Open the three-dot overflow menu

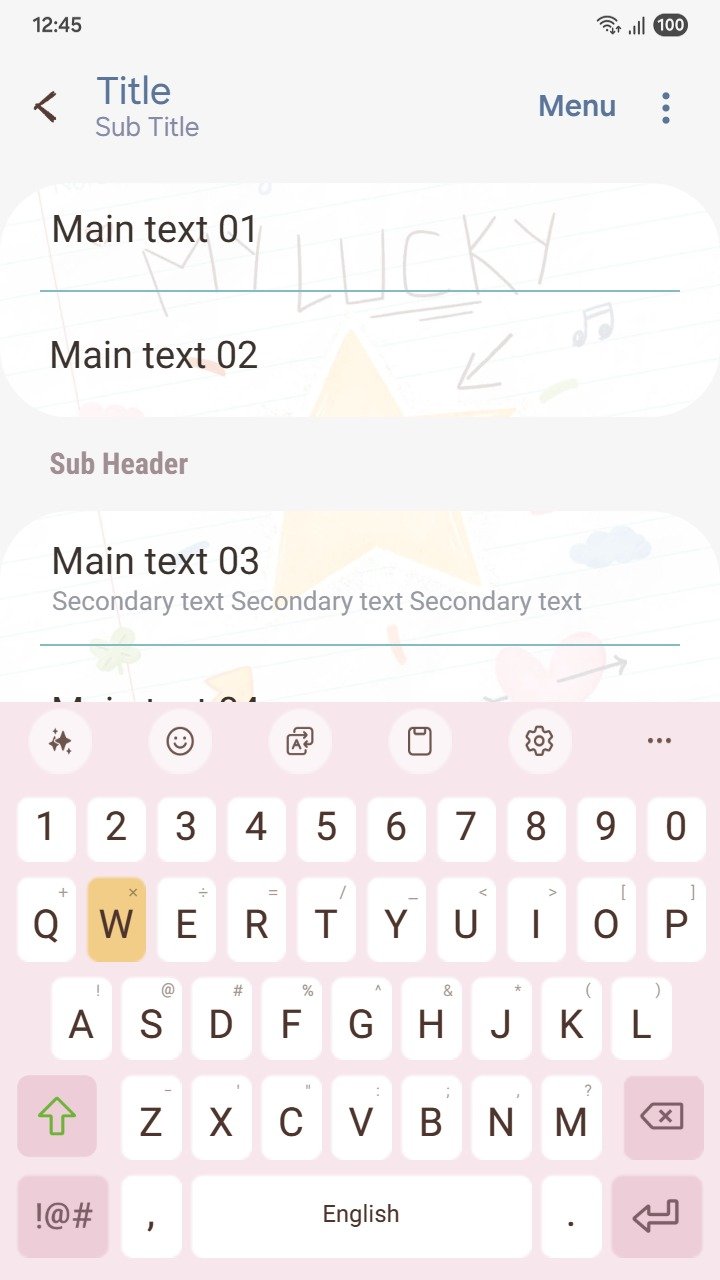click(x=666, y=107)
